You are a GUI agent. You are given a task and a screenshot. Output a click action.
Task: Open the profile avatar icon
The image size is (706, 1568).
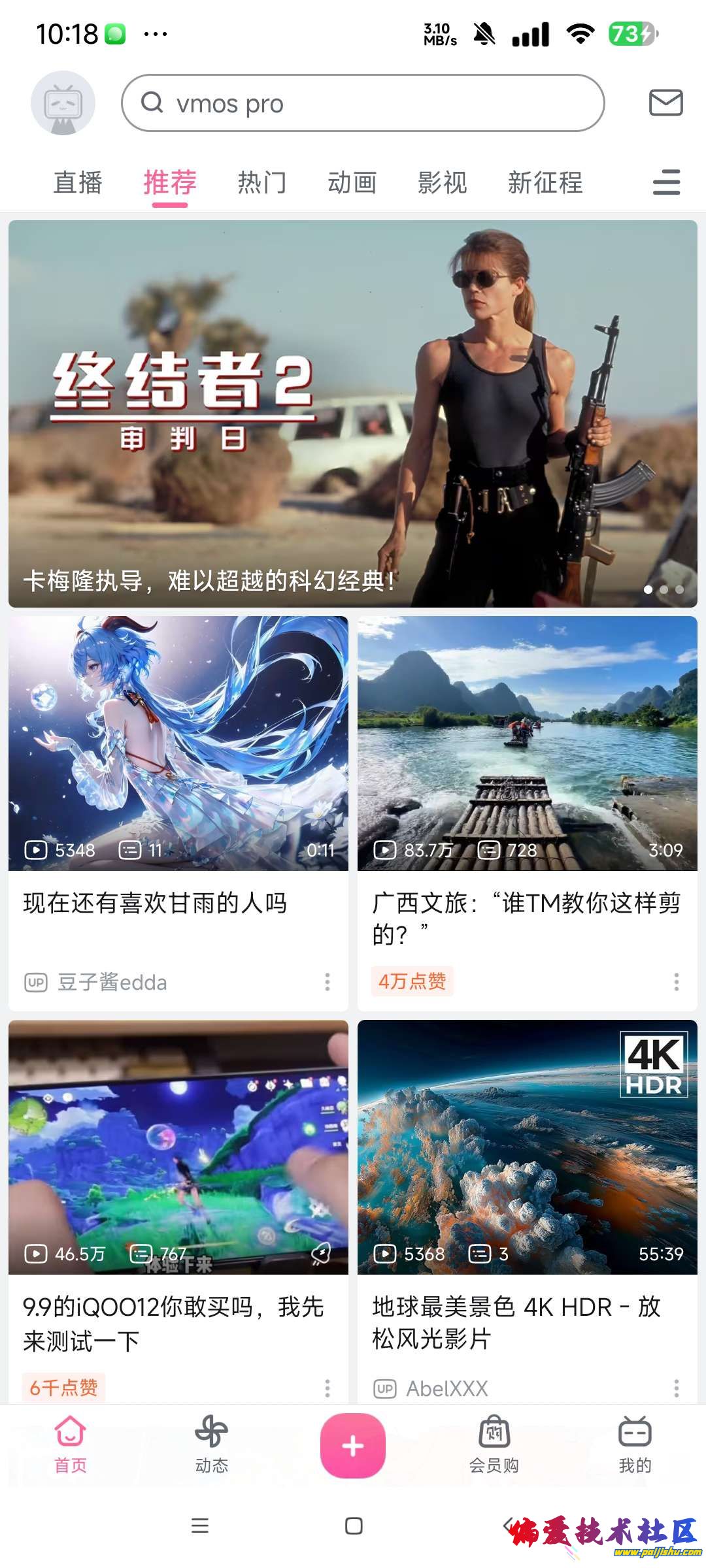63,103
